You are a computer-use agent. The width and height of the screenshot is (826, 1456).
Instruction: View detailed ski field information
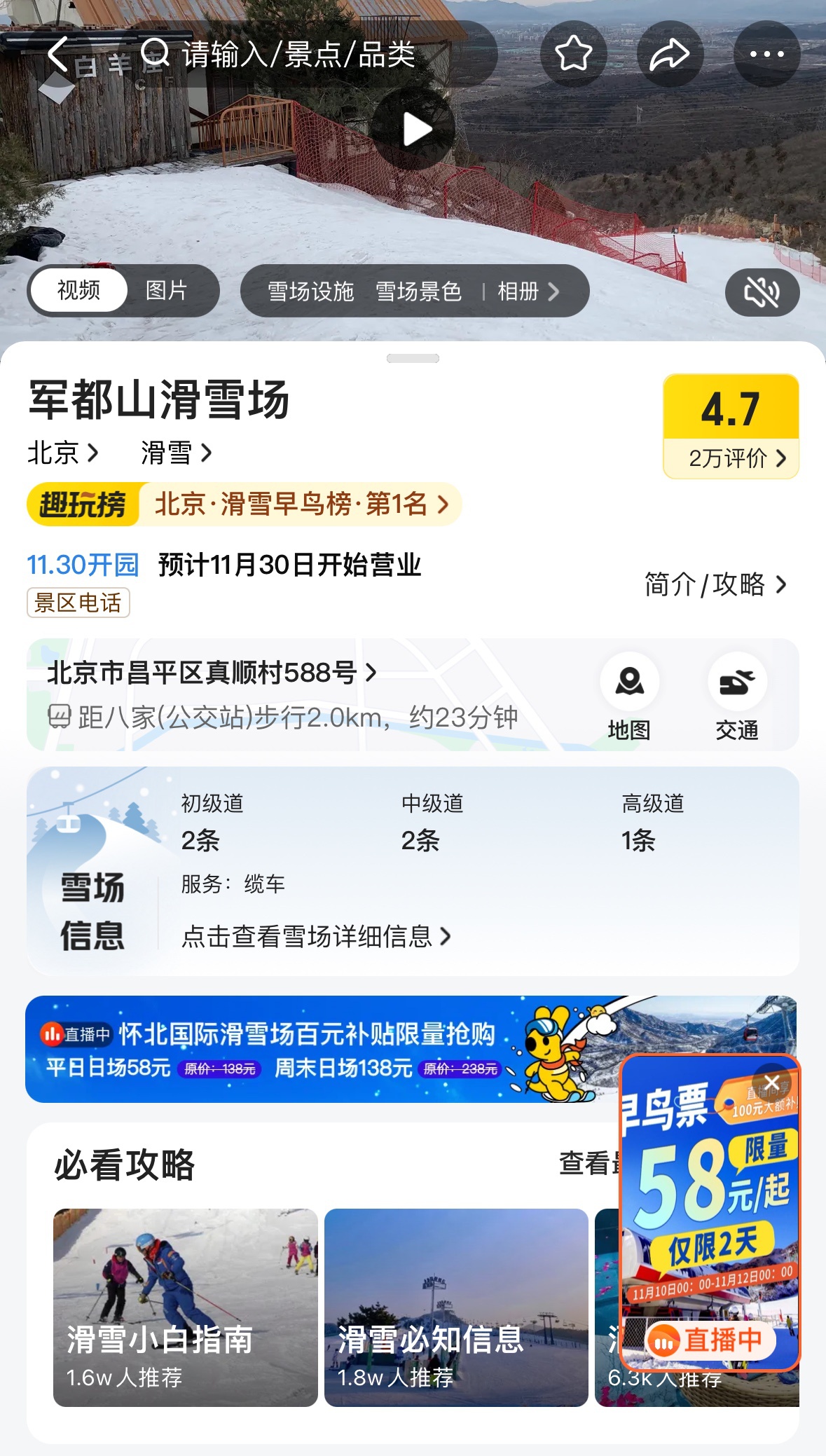[x=316, y=936]
